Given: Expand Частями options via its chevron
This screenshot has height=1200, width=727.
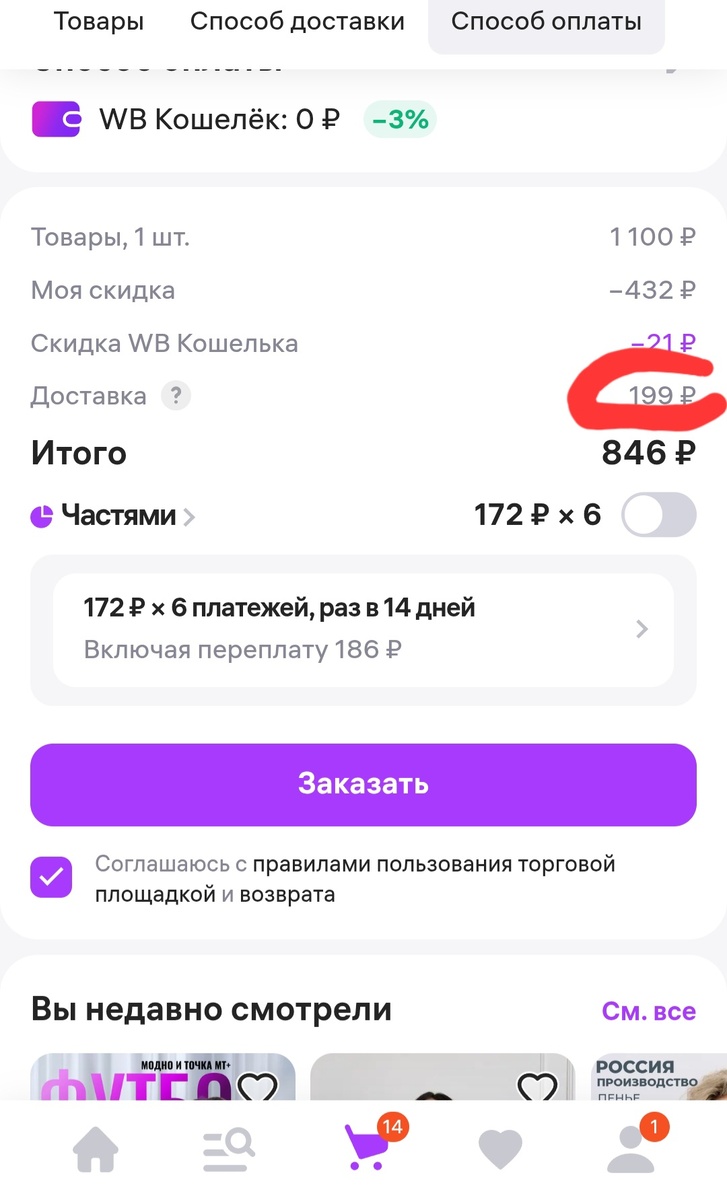Looking at the screenshot, I should pyautogui.click(x=189, y=515).
